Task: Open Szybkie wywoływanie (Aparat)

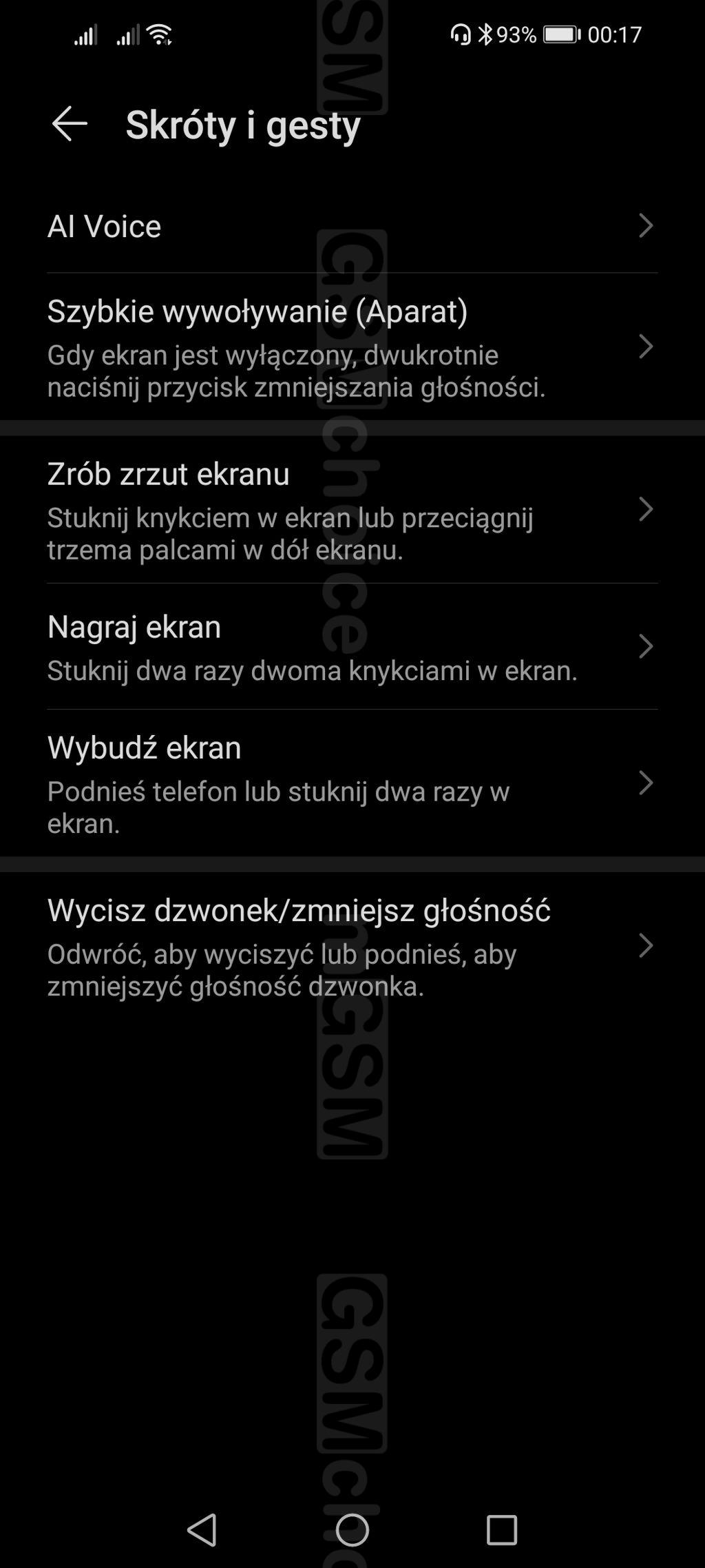Action: pyautogui.click(x=351, y=347)
